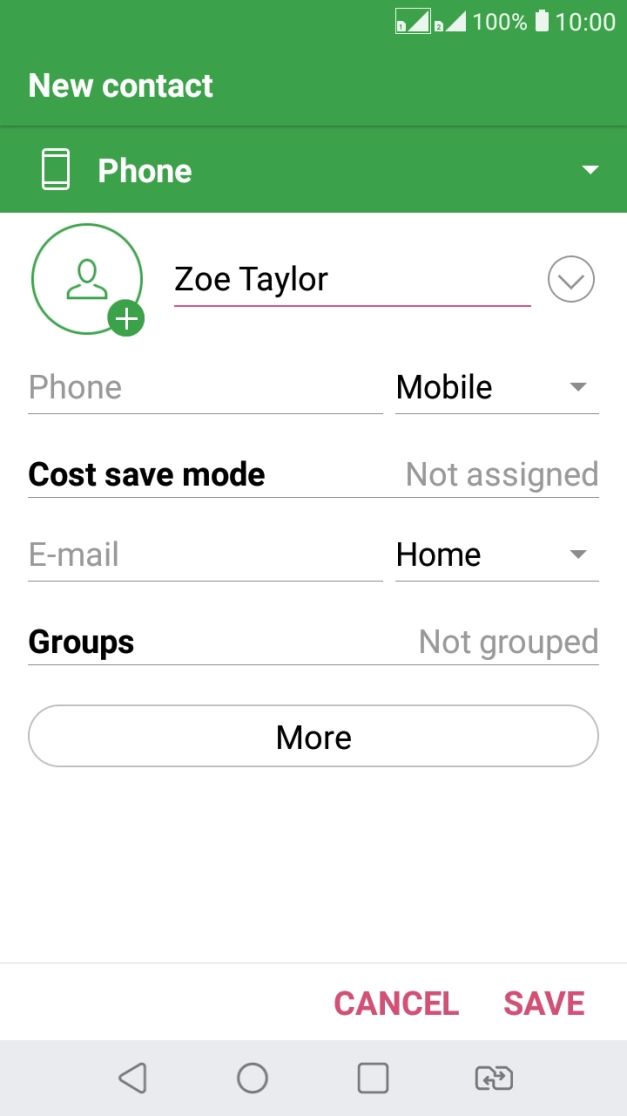Open the Phone storage account dropdown
627x1116 pixels.
[313, 170]
